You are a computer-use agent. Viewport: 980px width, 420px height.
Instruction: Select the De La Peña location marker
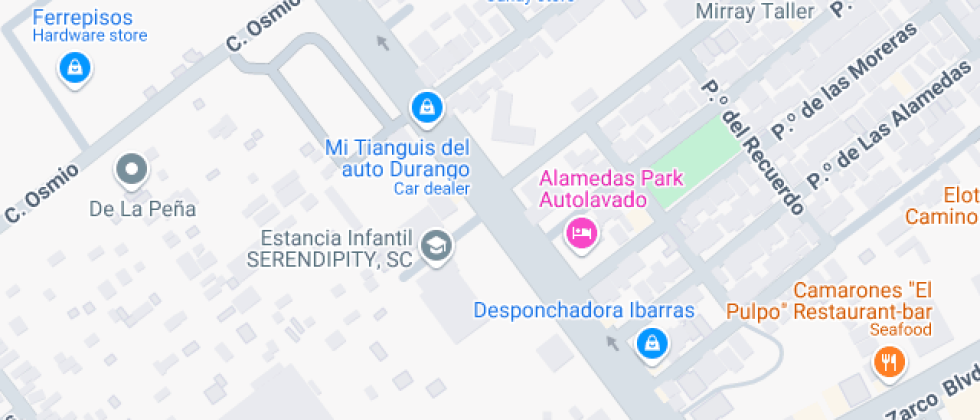131,171
